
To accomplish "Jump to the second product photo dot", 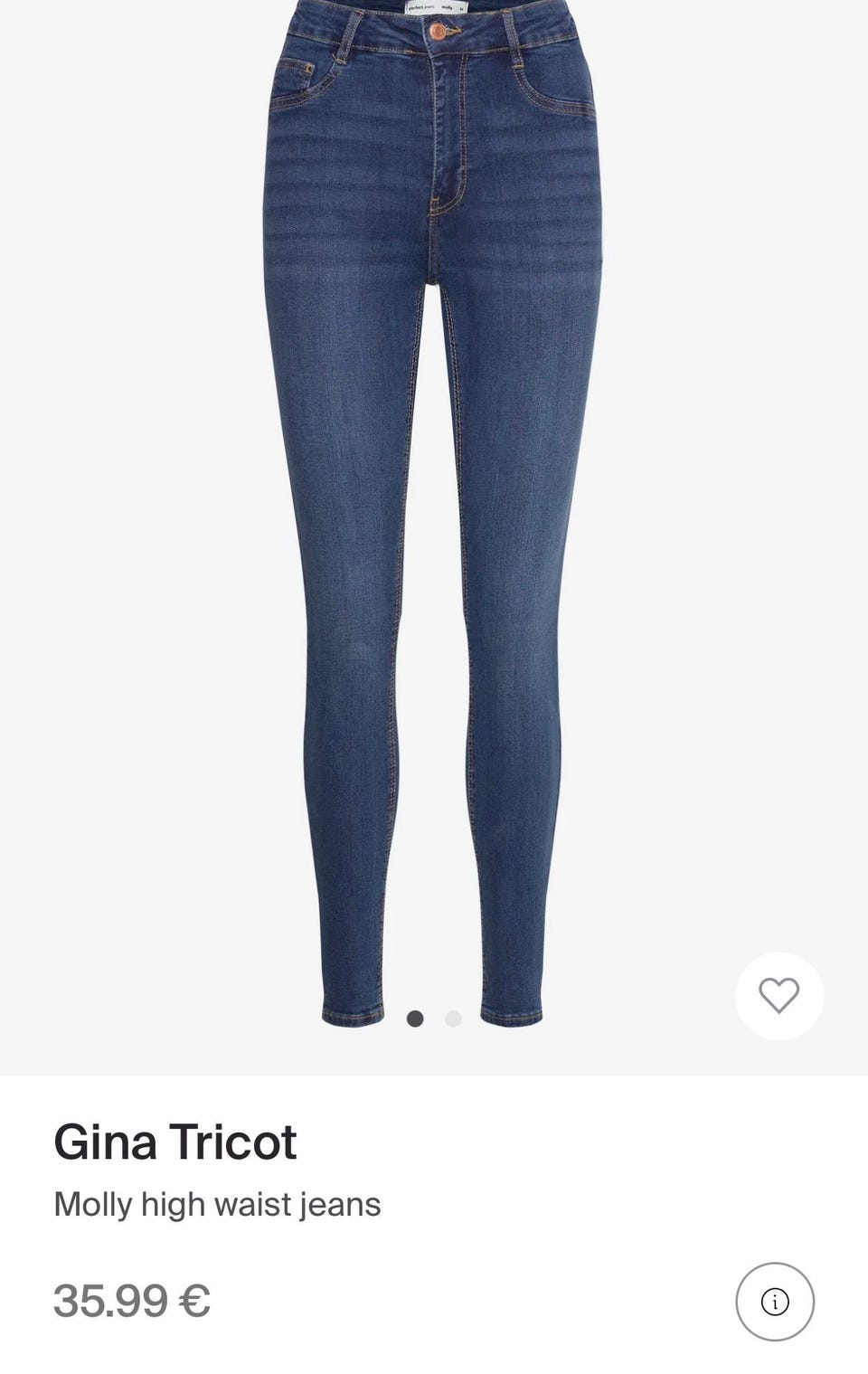I will point(454,1019).
